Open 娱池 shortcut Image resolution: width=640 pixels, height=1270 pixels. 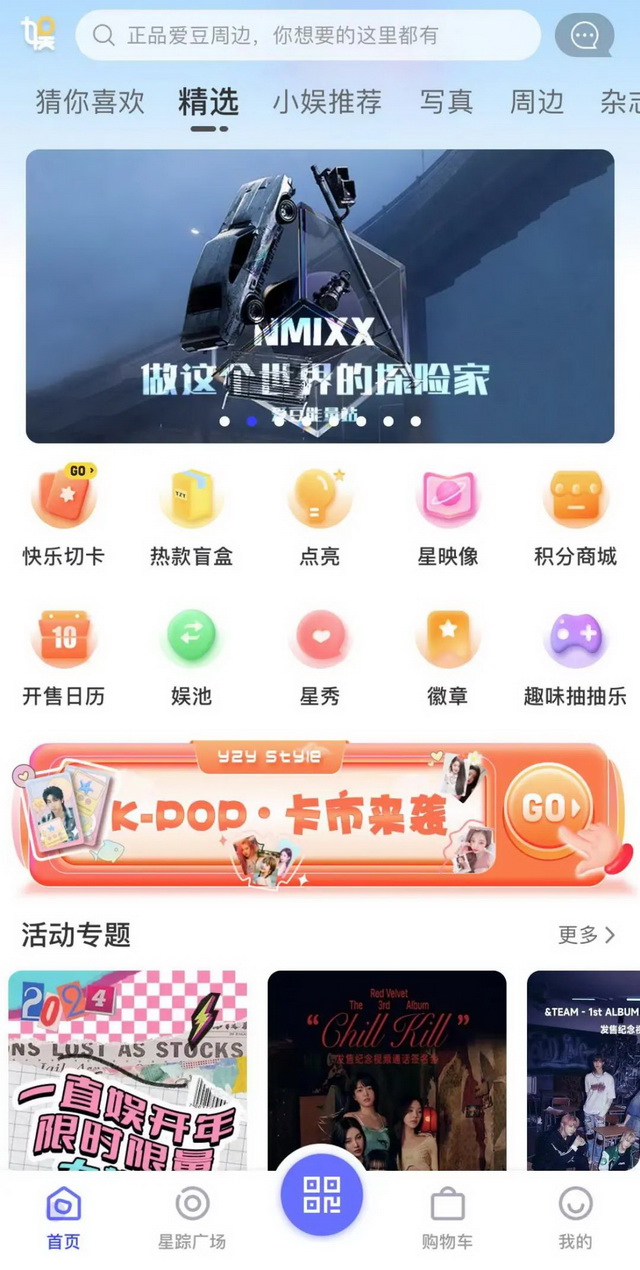coord(191,656)
